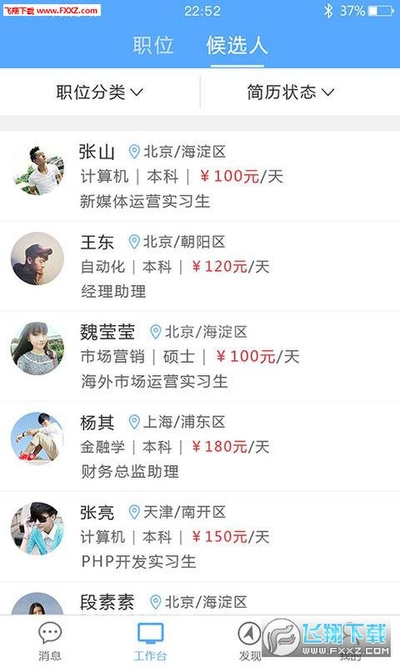Screen dimensions: 400x667
Task: Open candidate 张山's profile
Action: click(x=200, y=176)
